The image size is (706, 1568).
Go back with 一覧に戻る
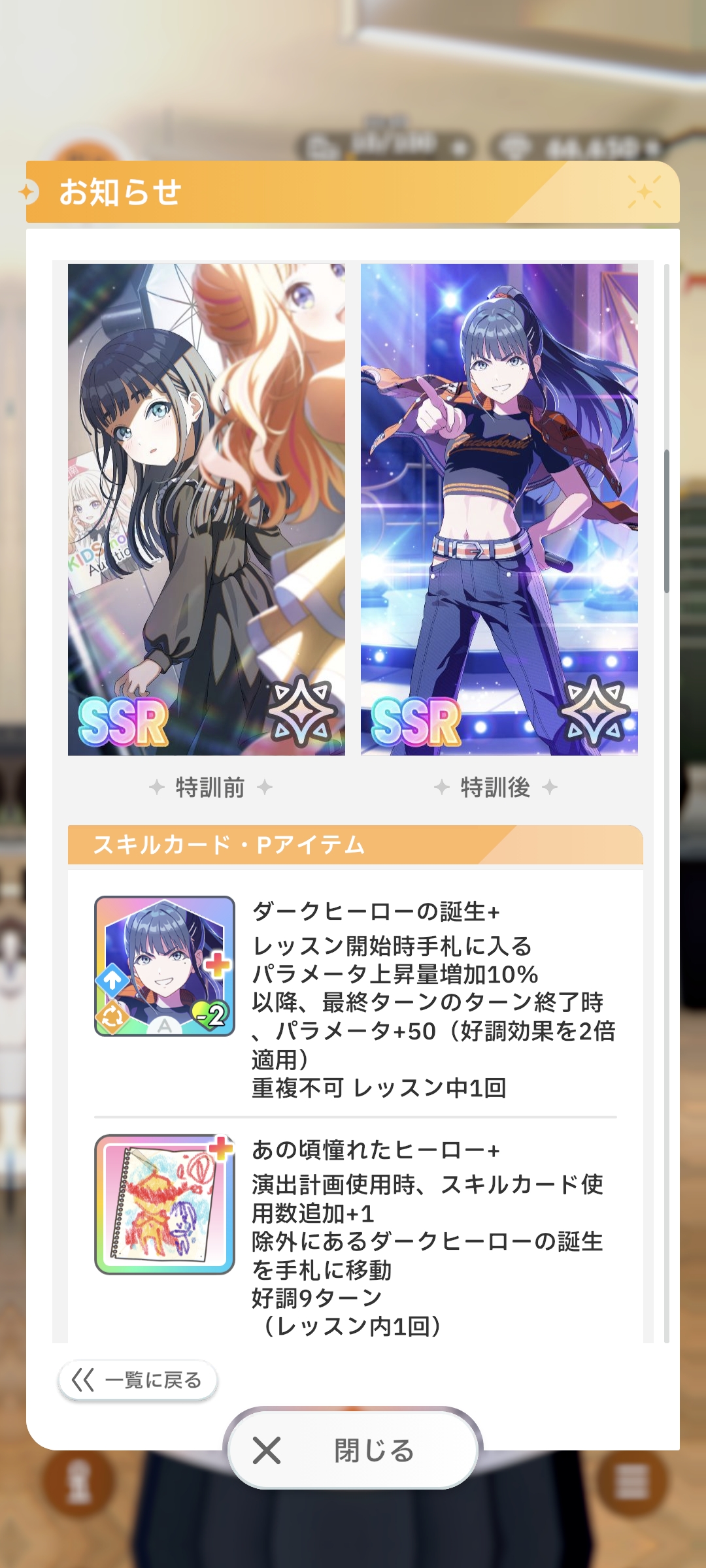pyautogui.click(x=138, y=1380)
